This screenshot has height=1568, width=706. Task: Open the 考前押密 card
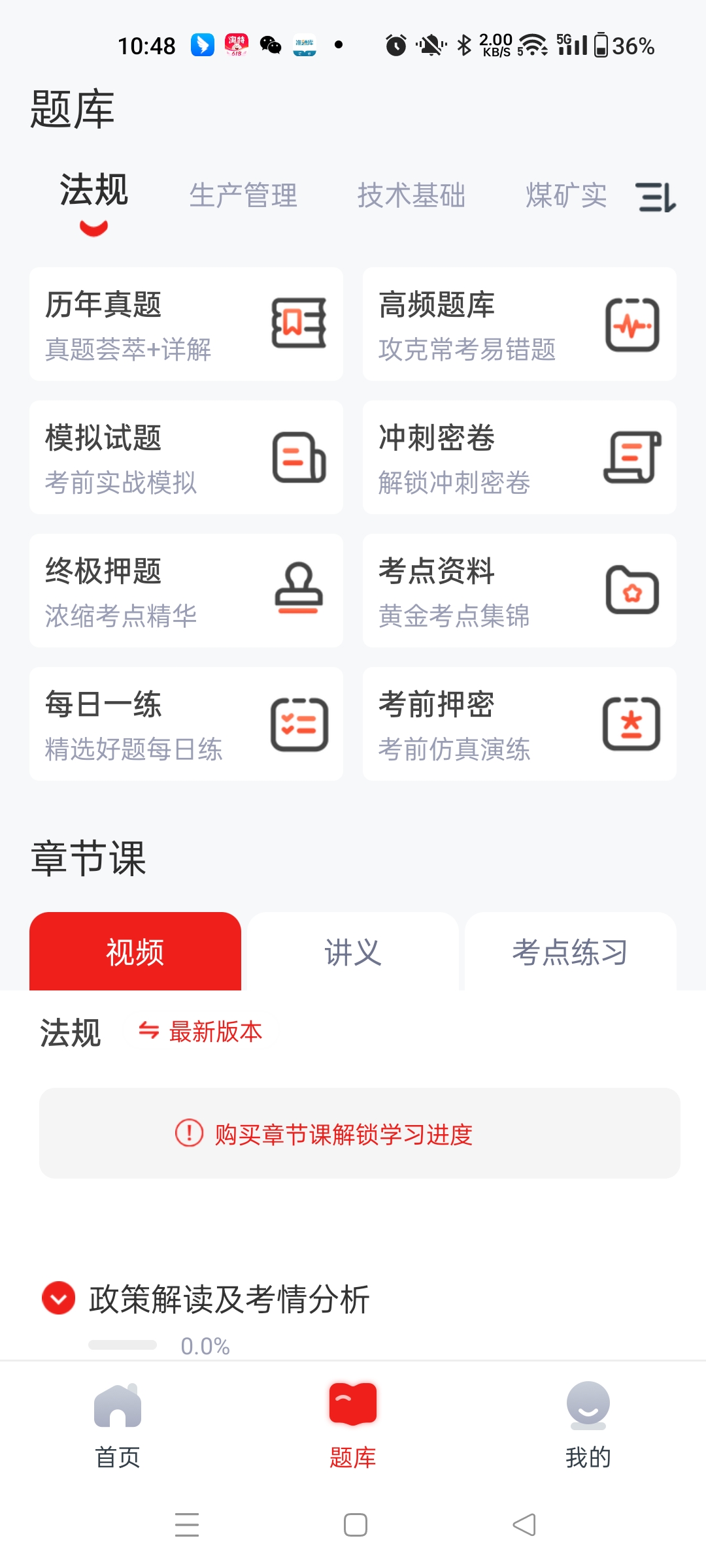(520, 724)
